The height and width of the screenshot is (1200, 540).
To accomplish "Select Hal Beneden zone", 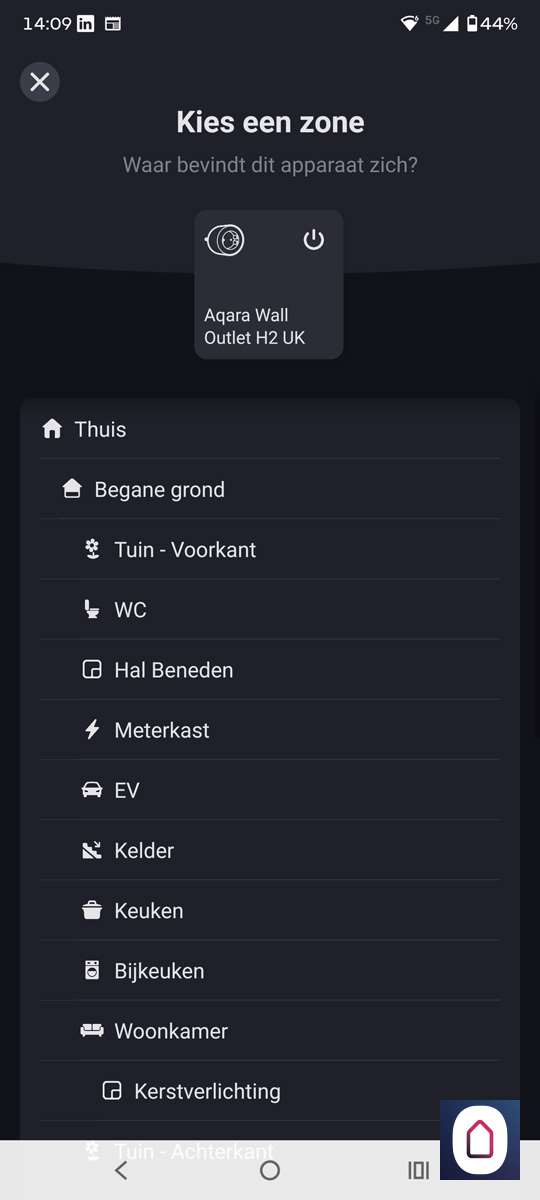I will click(290, 669).
